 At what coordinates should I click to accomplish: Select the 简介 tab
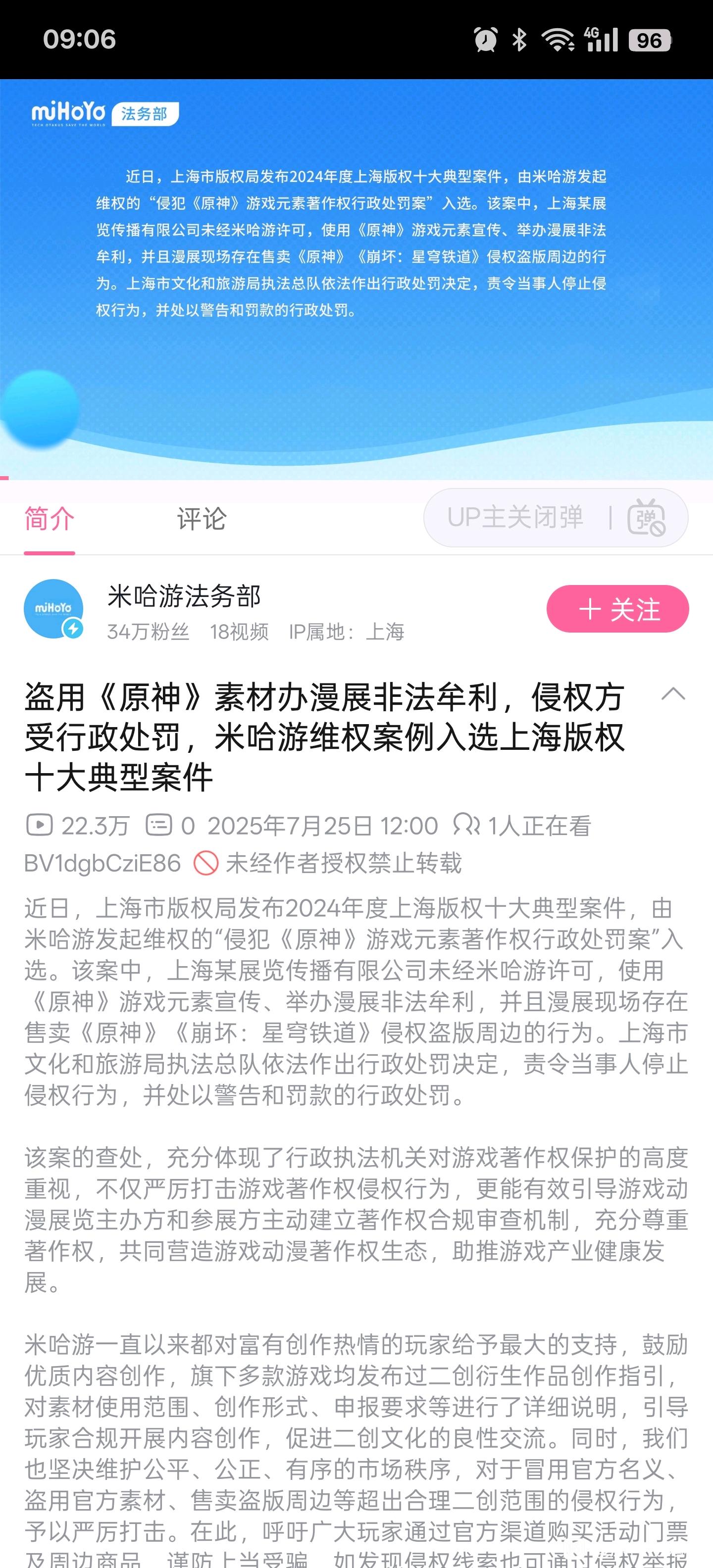(50, 519)
